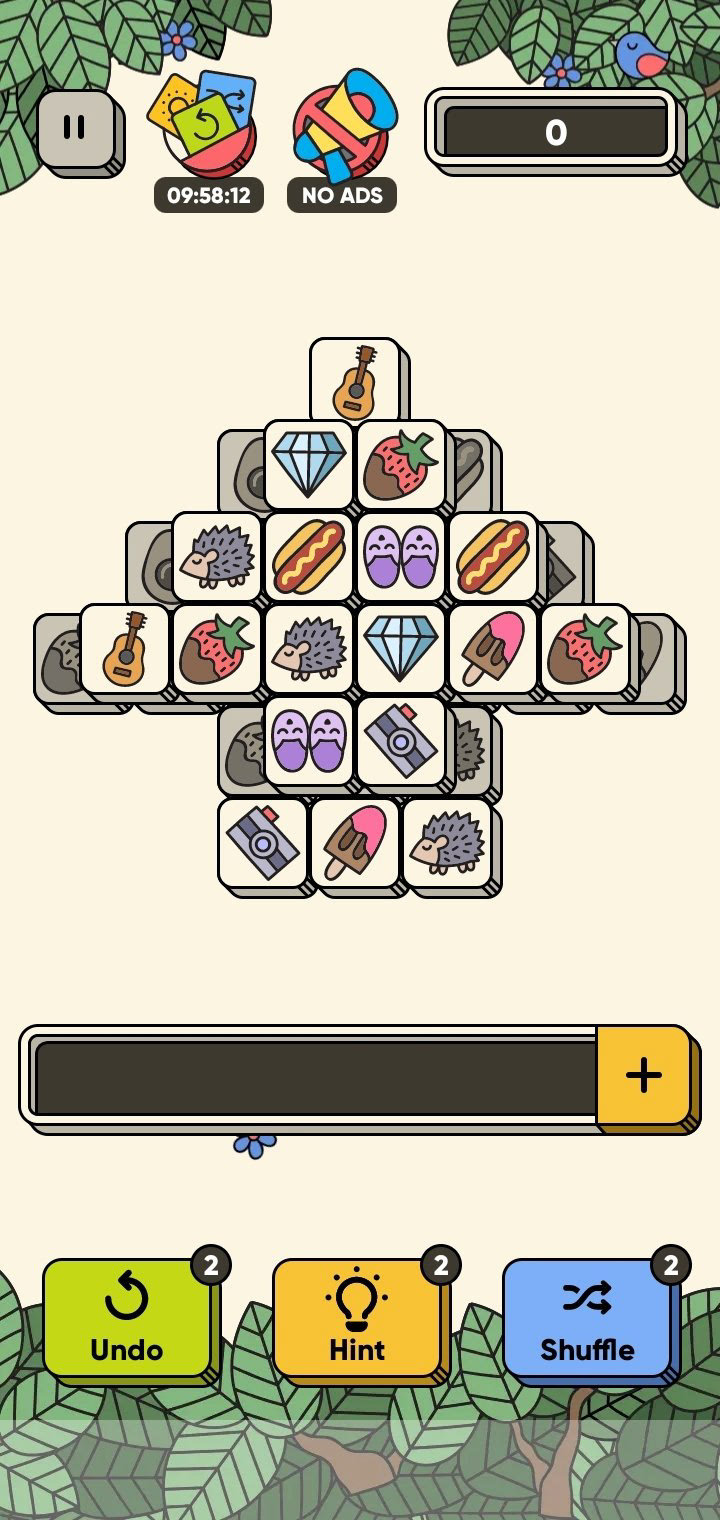720x1520 pixels.
Task: Select the slippers tile between two hot dogs
Action: [400, 556]
